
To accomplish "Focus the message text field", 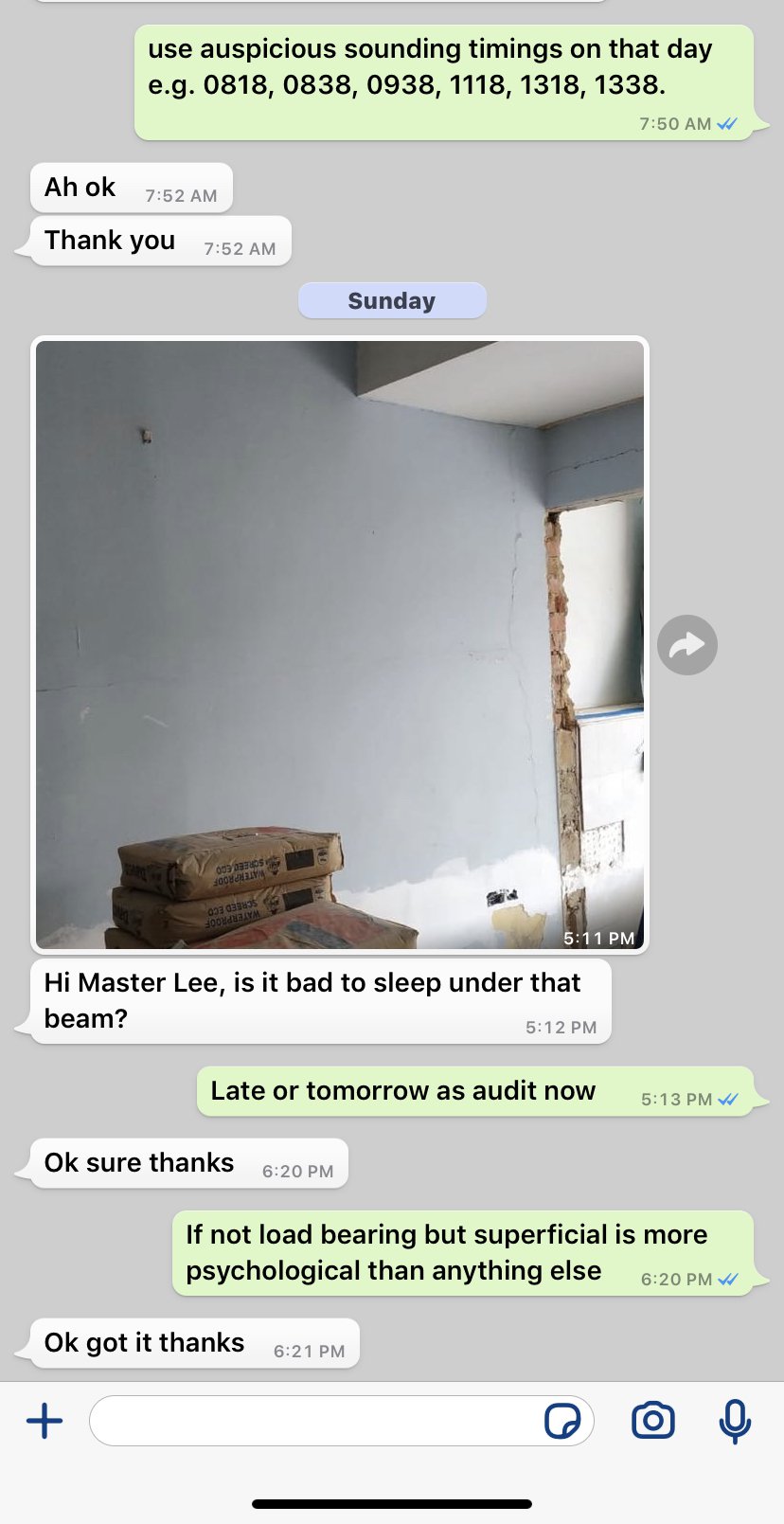I will click(x=312, y=1421).
